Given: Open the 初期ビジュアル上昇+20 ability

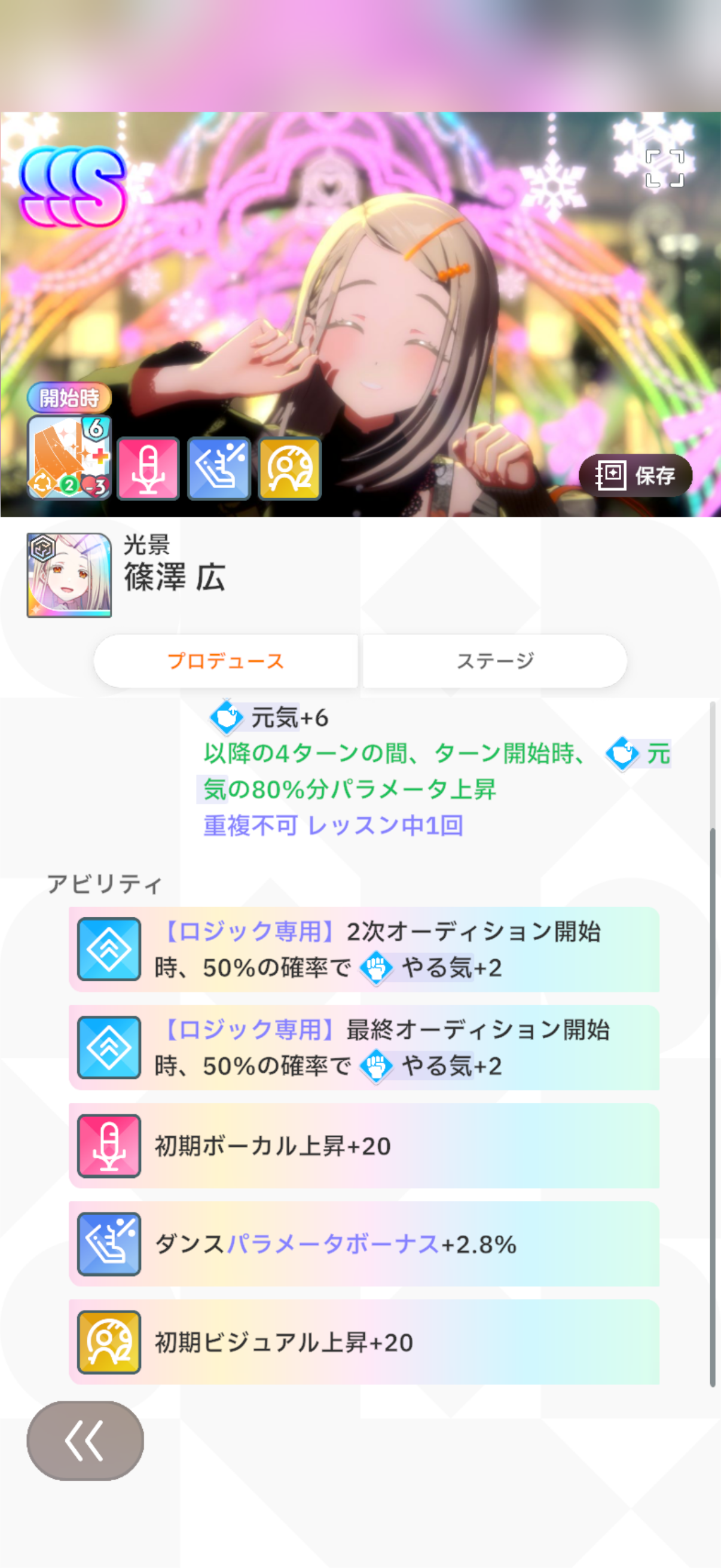Looking at the screenshot, I should [x=364, y=1341].
